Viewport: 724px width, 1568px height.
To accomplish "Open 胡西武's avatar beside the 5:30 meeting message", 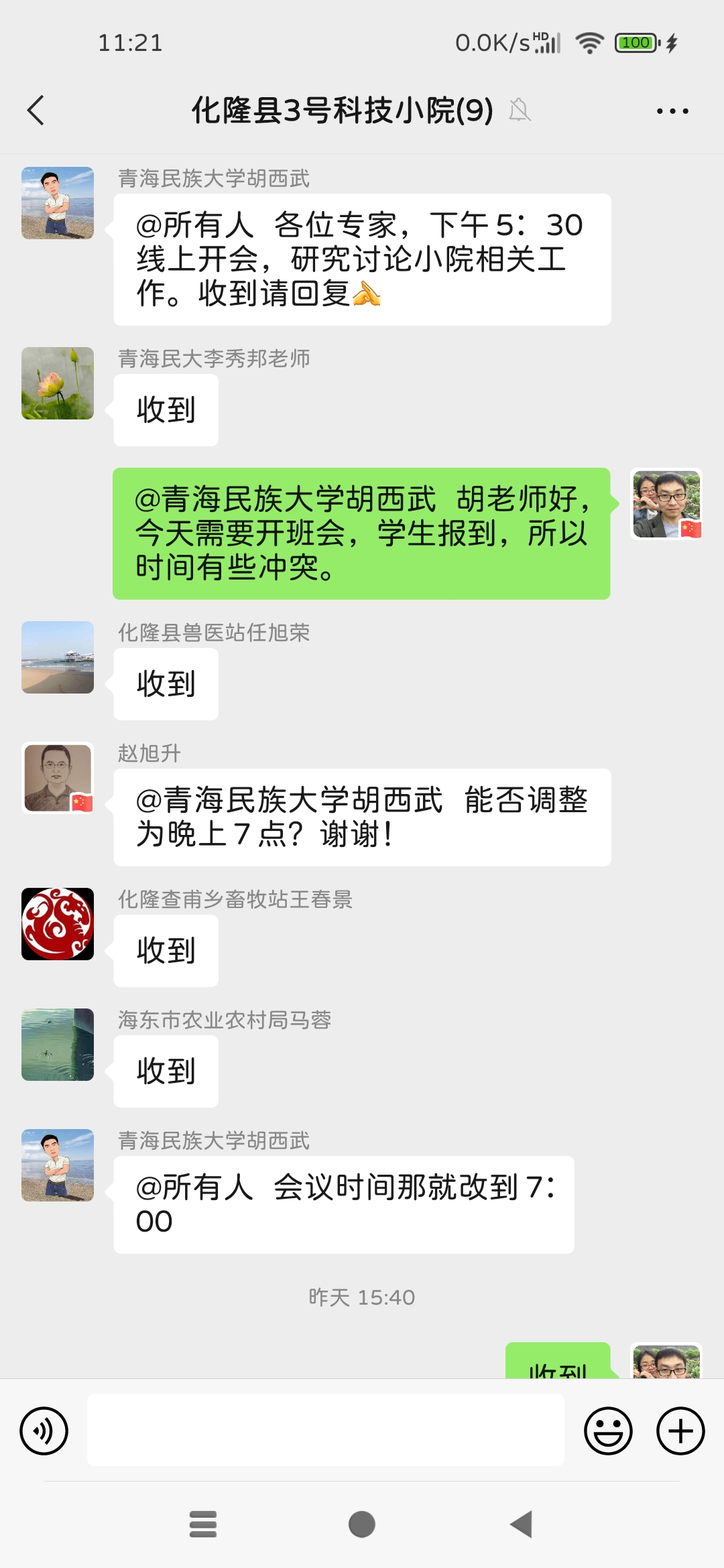I will (58, 203).
